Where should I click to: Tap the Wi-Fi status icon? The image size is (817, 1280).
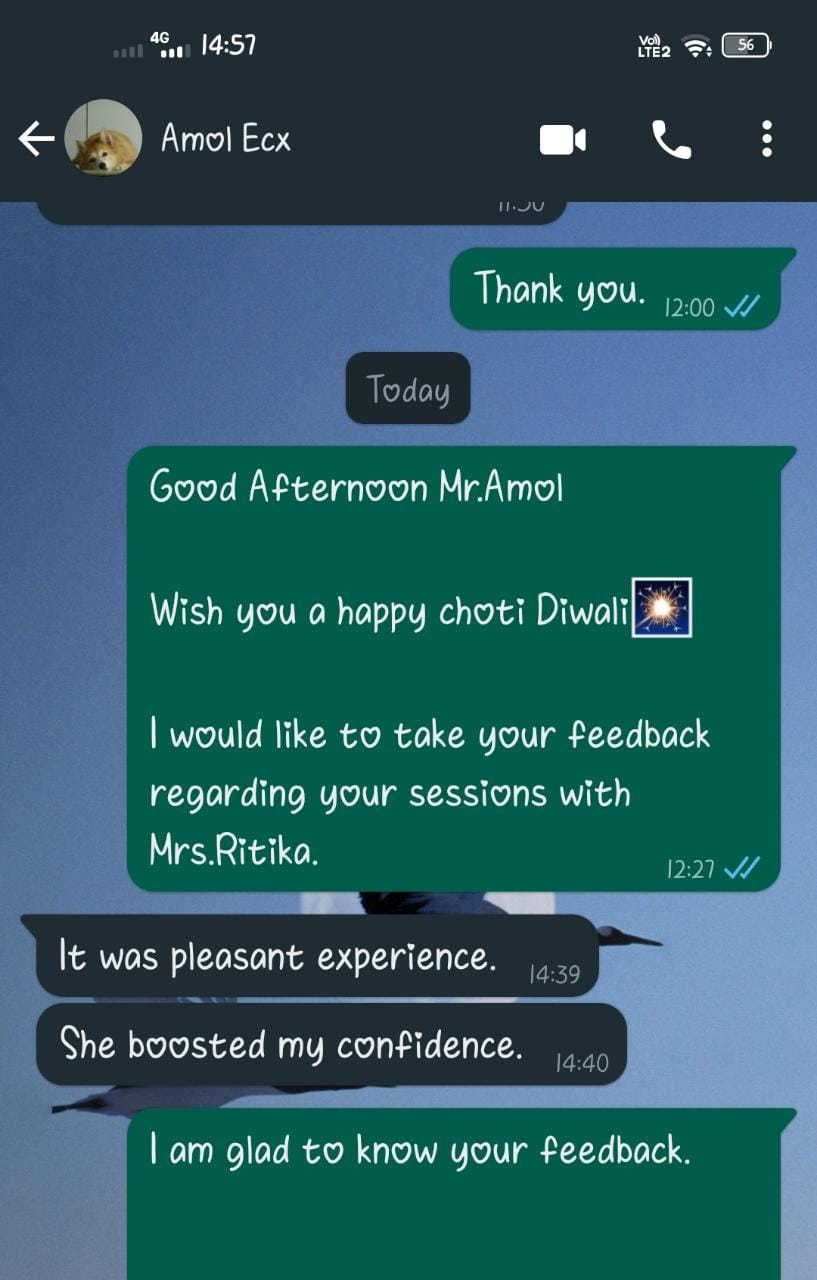pyautogui.click(x=697, y=44)
